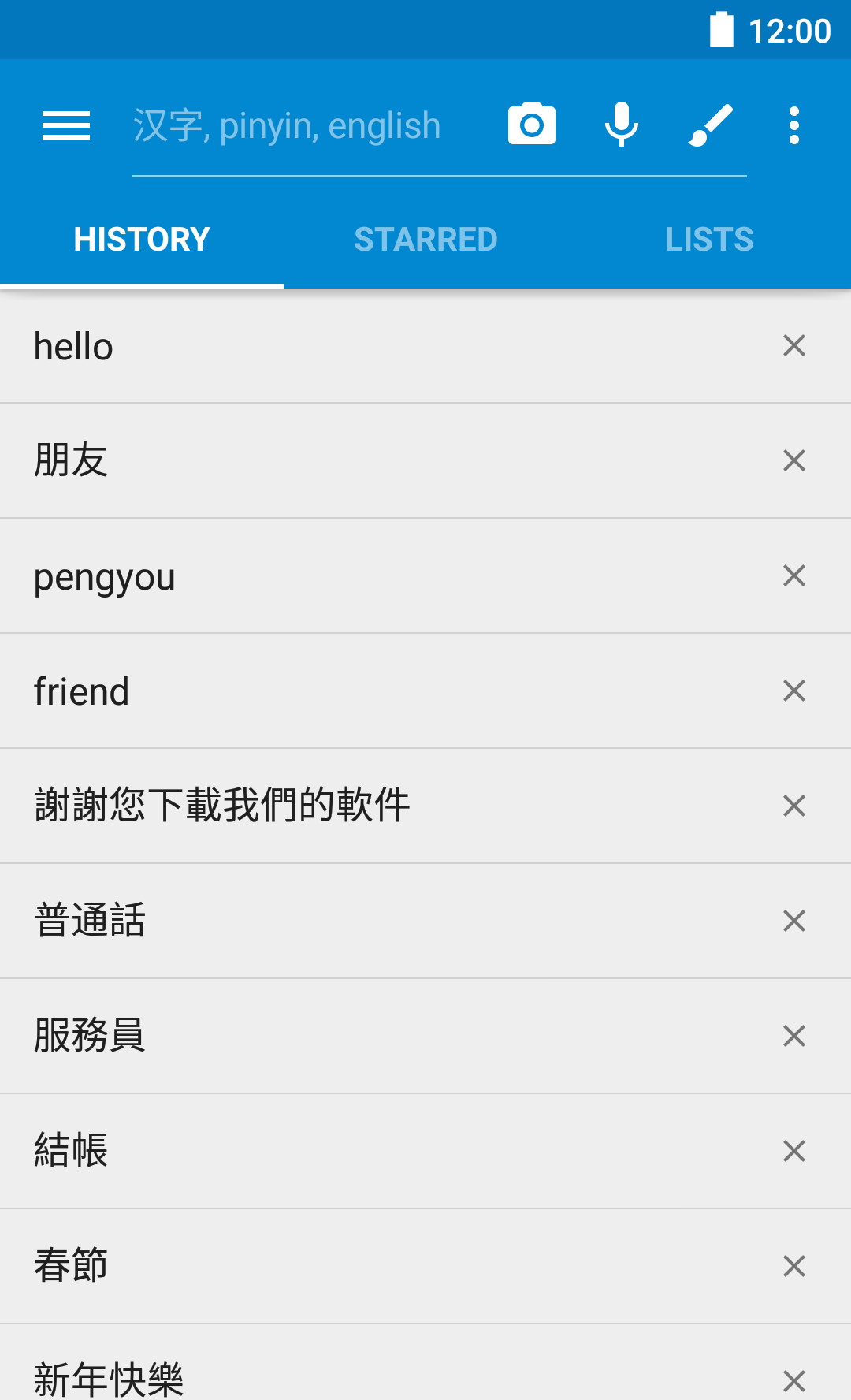
Task: Focus the 汉字, pinyin, english search field
Action: (307, 126)
